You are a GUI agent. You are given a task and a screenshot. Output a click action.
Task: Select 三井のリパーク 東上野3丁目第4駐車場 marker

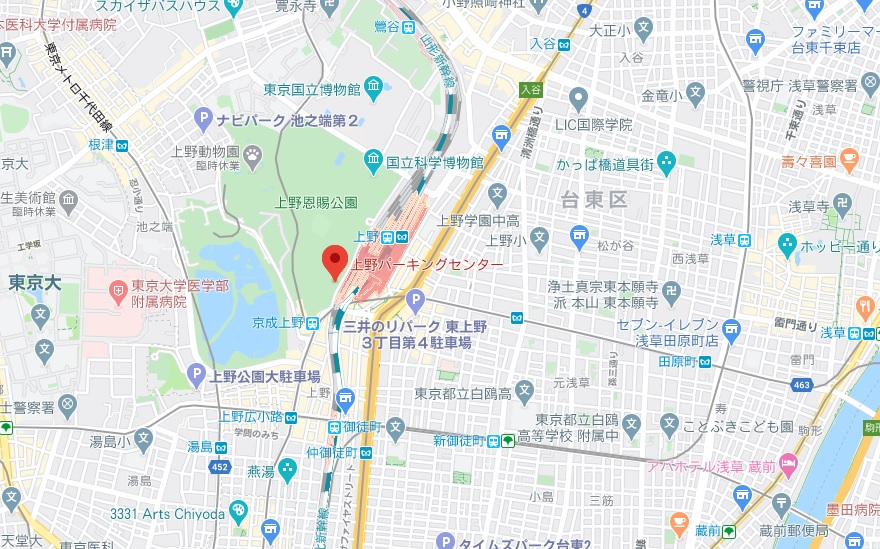pyautogui.click(x=415, y=301)
